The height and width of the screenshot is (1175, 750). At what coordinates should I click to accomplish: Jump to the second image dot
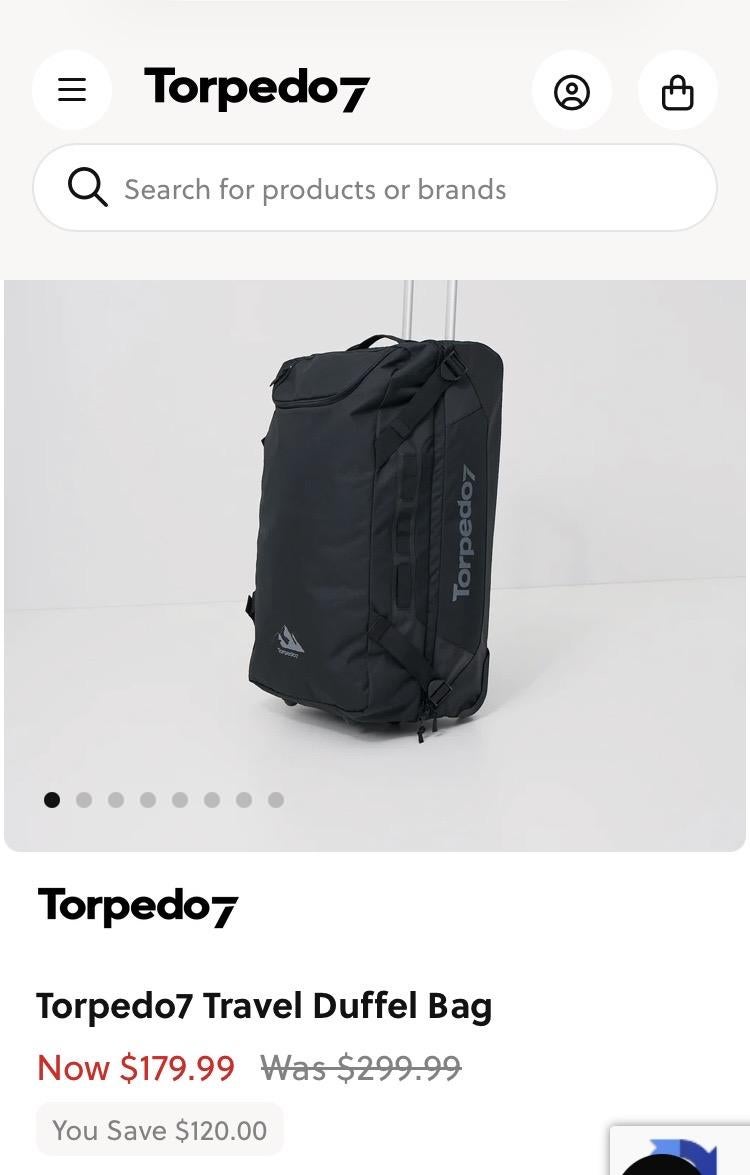coord(84,800)
